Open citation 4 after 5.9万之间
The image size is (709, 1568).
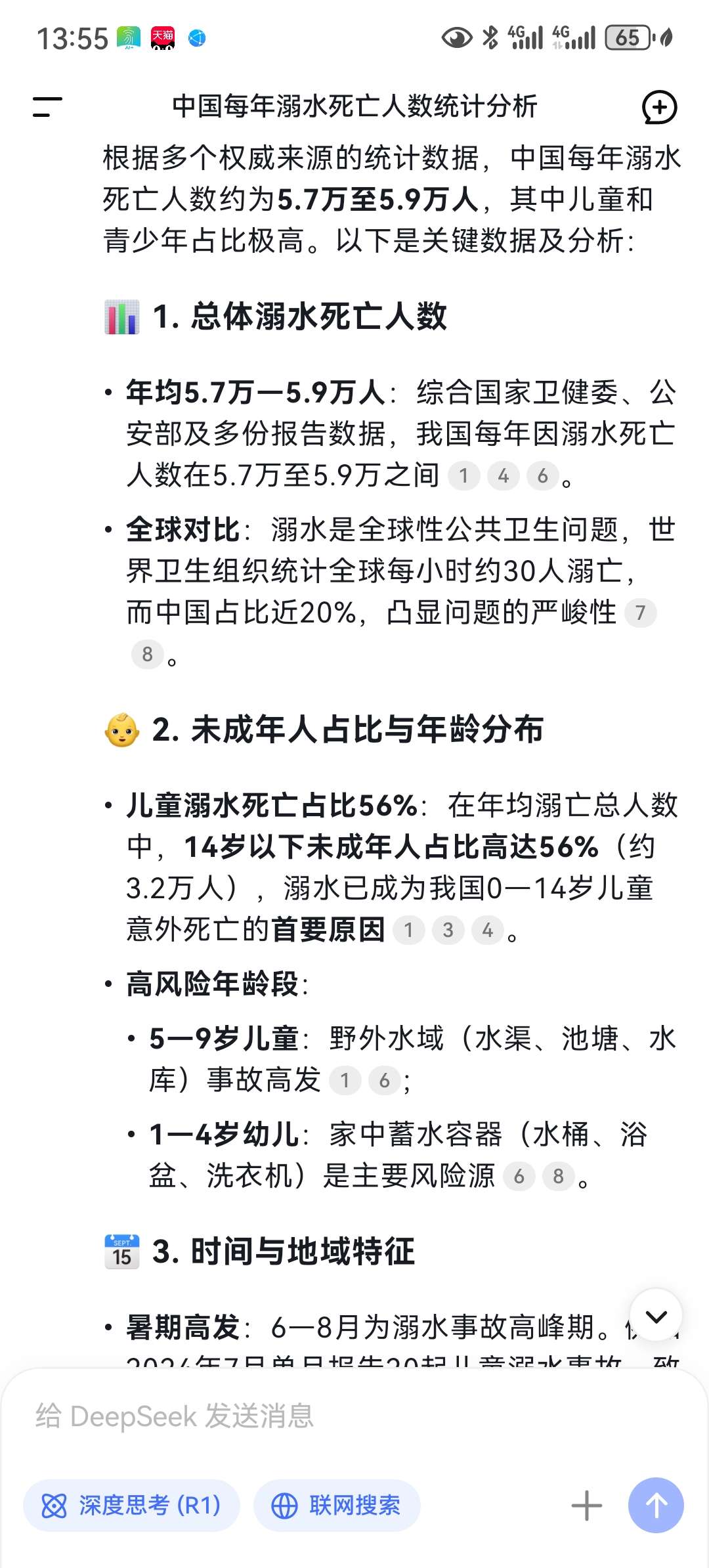(504, 475)
